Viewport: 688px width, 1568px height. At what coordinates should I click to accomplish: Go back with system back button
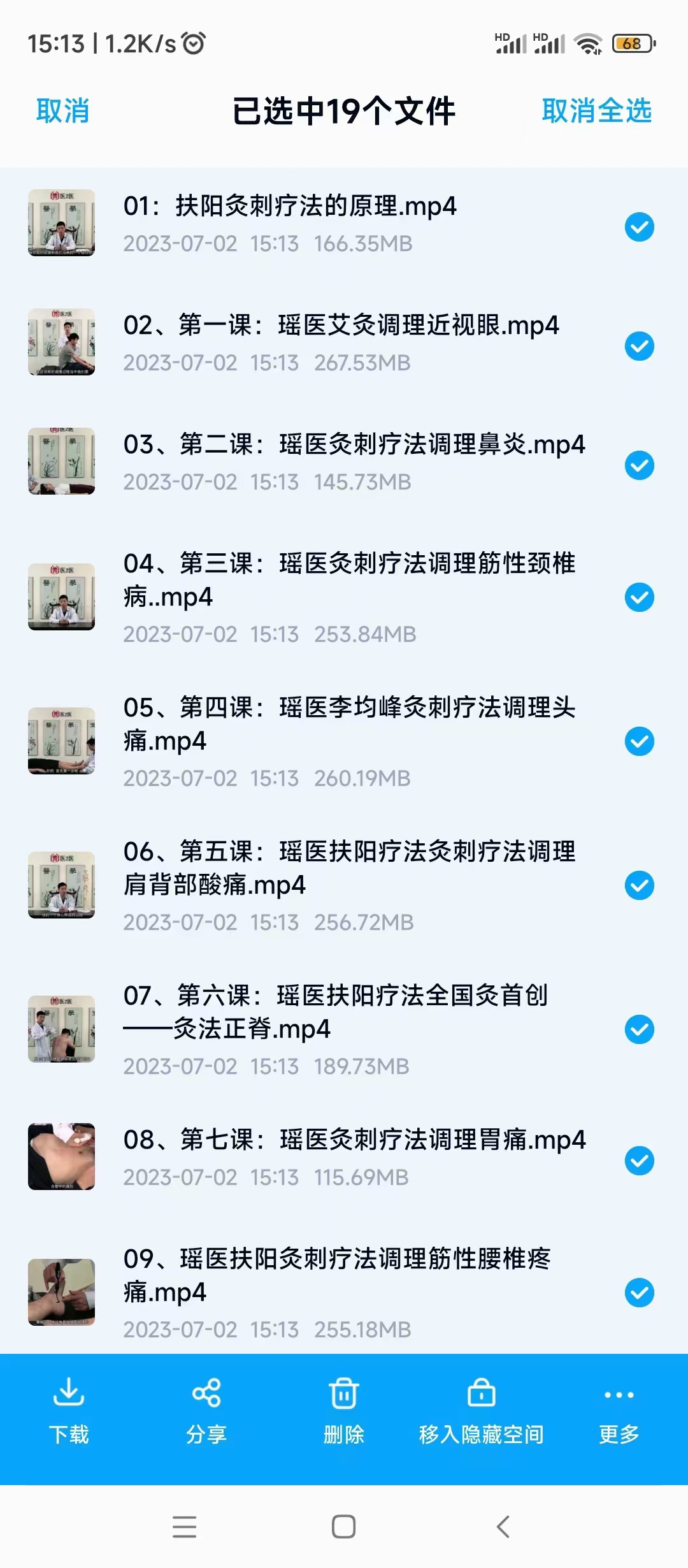click(503, 1527)
